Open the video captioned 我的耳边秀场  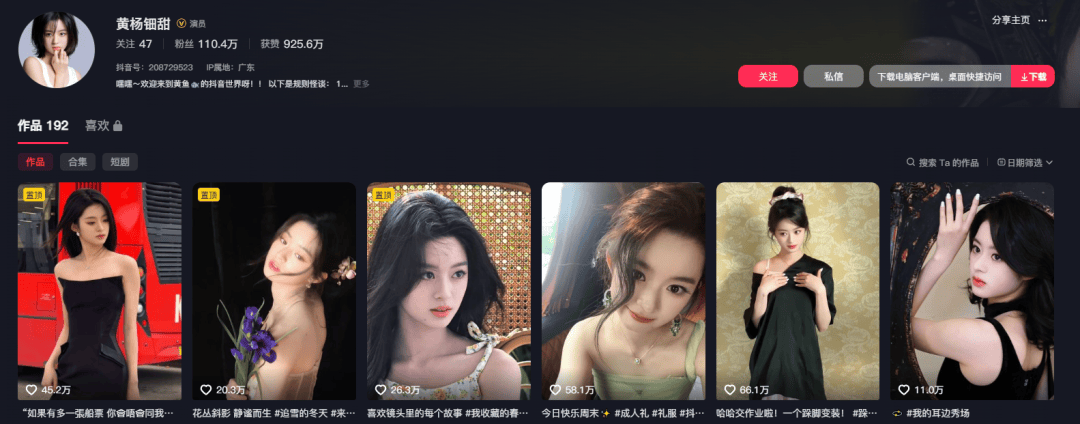click(972, 290)
